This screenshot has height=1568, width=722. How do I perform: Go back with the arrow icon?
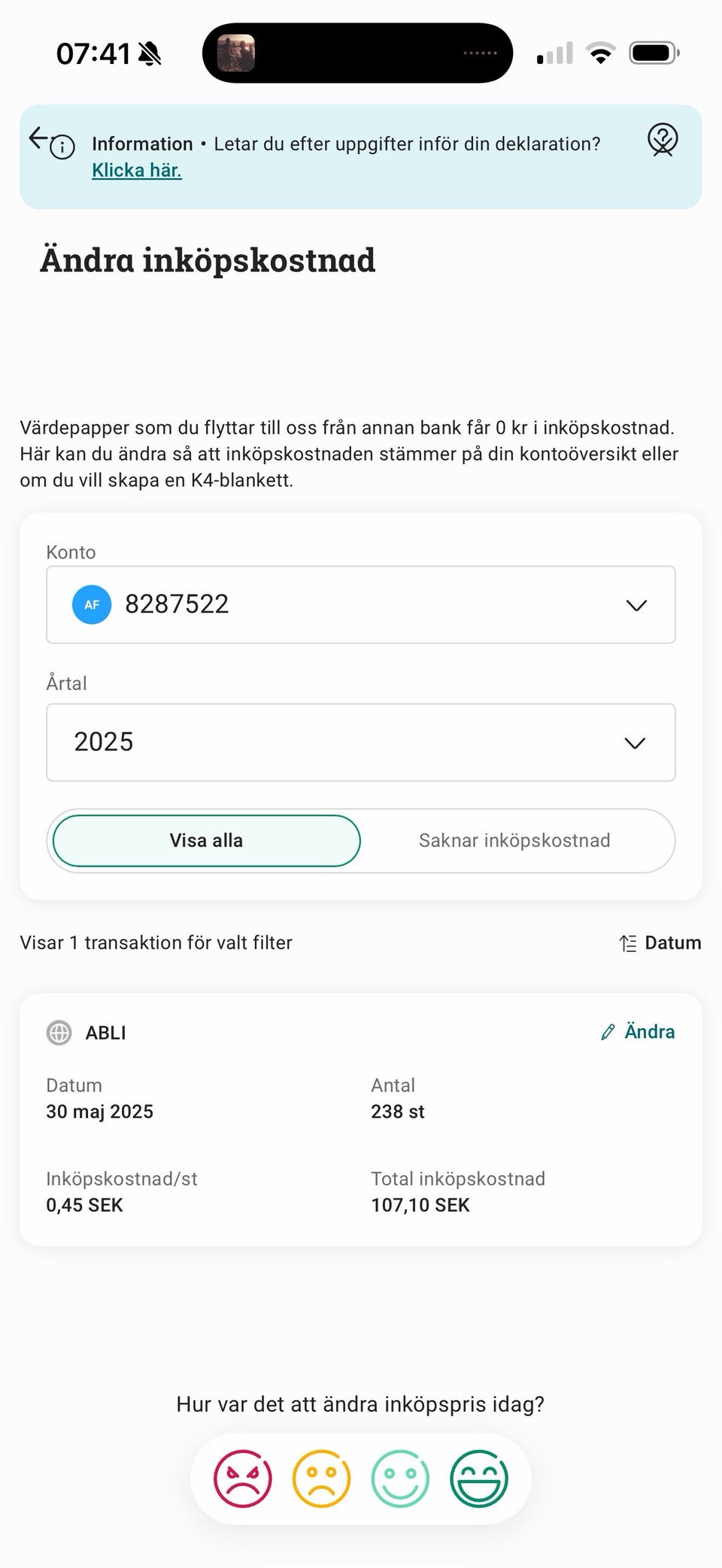pyautogui.click(x=38, y=138)
